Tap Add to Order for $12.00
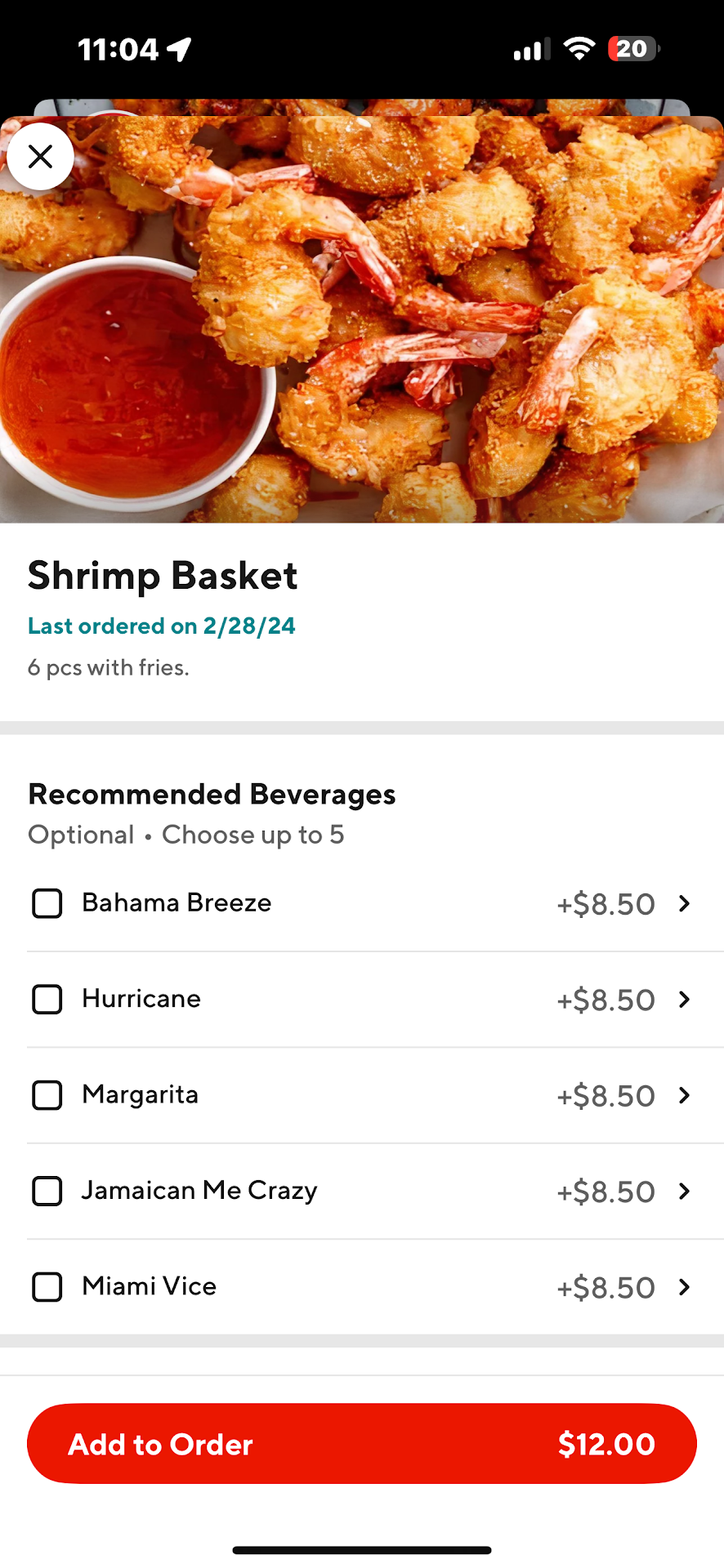The image size is (724, 1568). 362,1443
